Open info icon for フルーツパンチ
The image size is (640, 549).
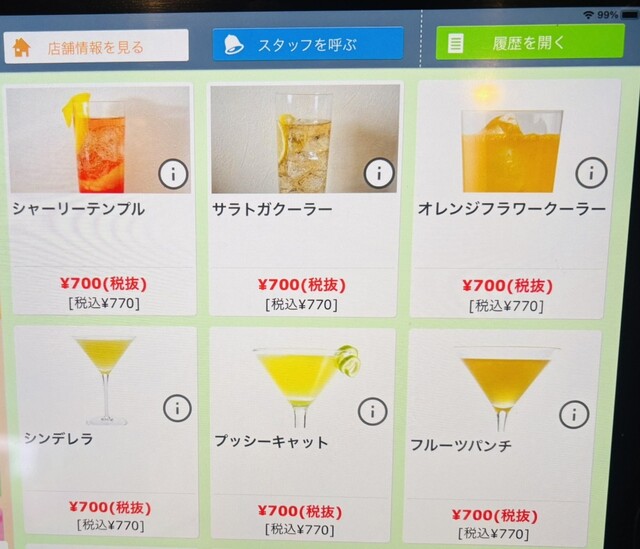click(573, 414)
